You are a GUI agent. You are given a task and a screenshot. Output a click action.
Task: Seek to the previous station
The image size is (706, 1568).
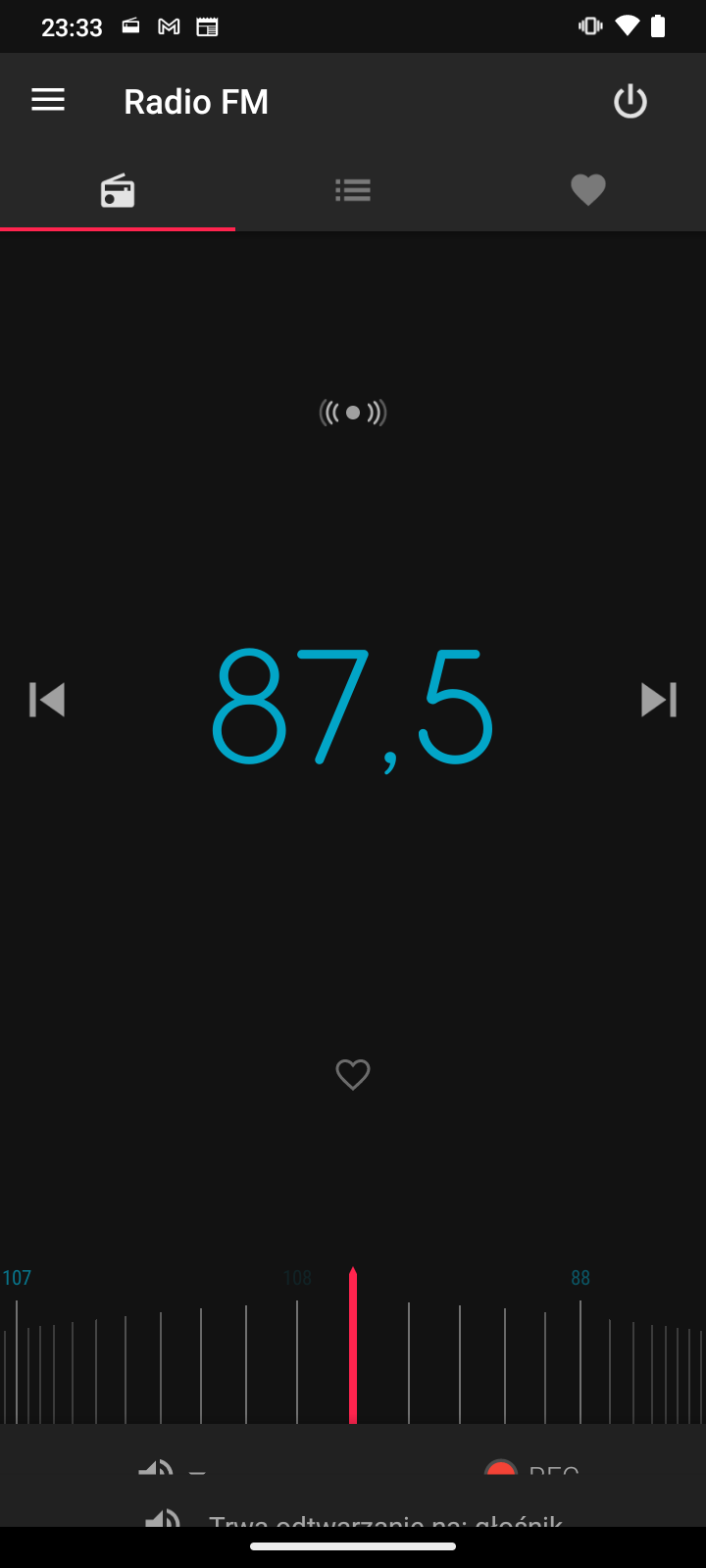pos(47,700)
